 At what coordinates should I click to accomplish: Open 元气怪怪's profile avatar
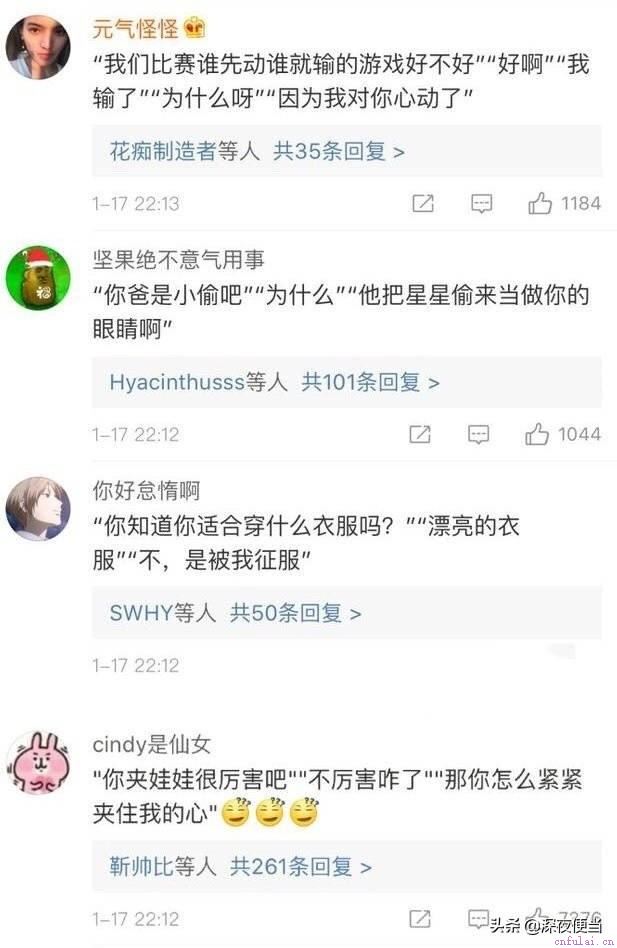(38, 47)
